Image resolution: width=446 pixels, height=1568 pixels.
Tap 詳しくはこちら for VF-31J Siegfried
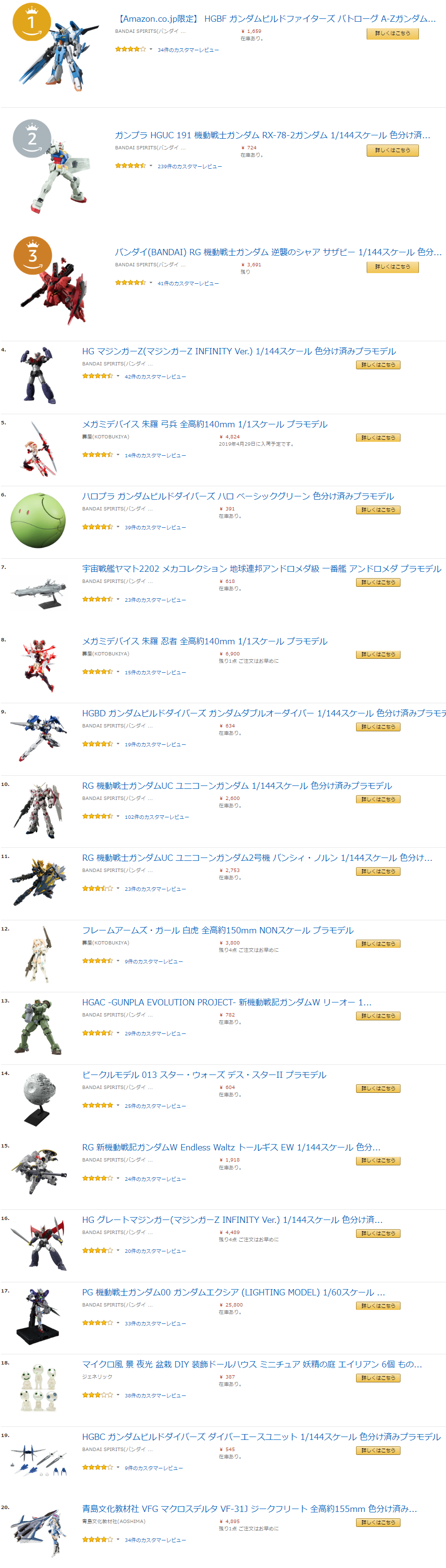pos(378,1523)
